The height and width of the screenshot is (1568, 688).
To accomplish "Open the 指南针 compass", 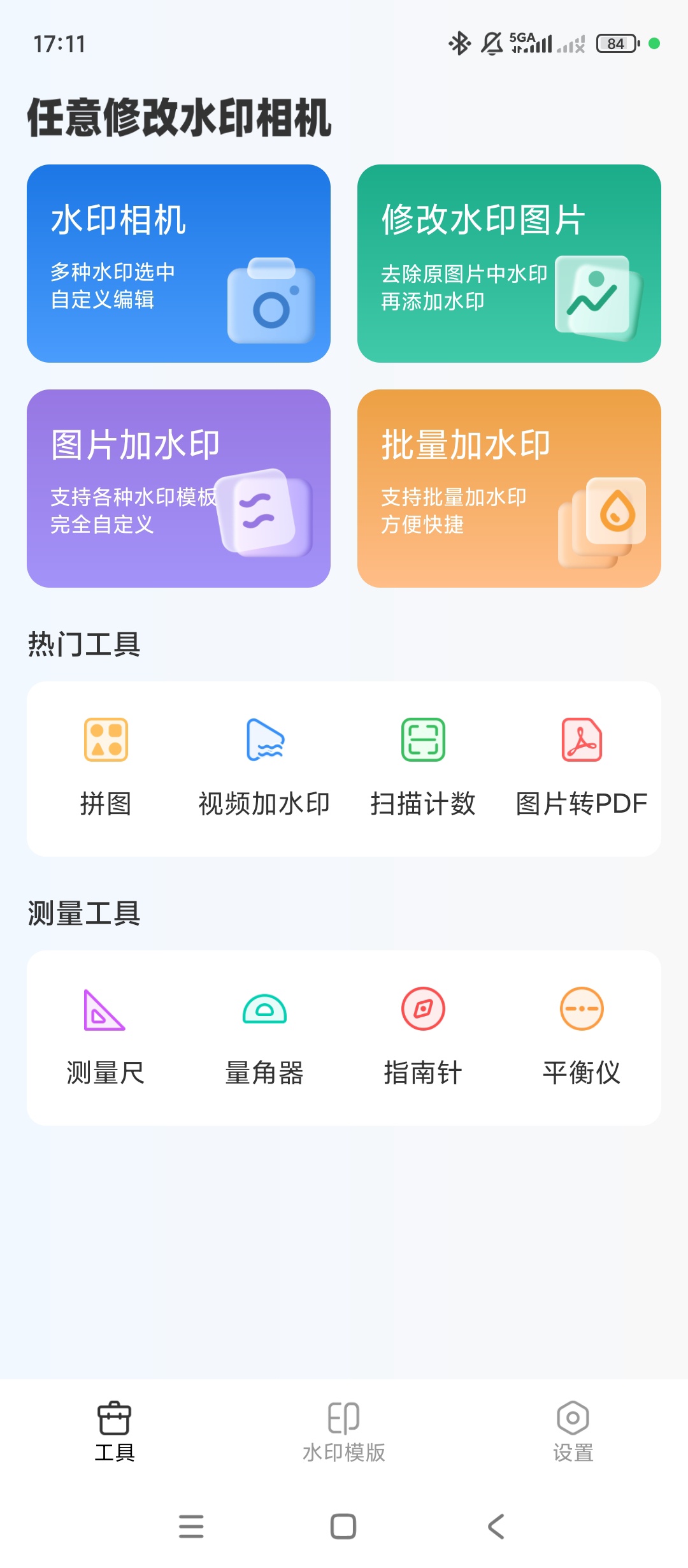I will coord(423,1037).
